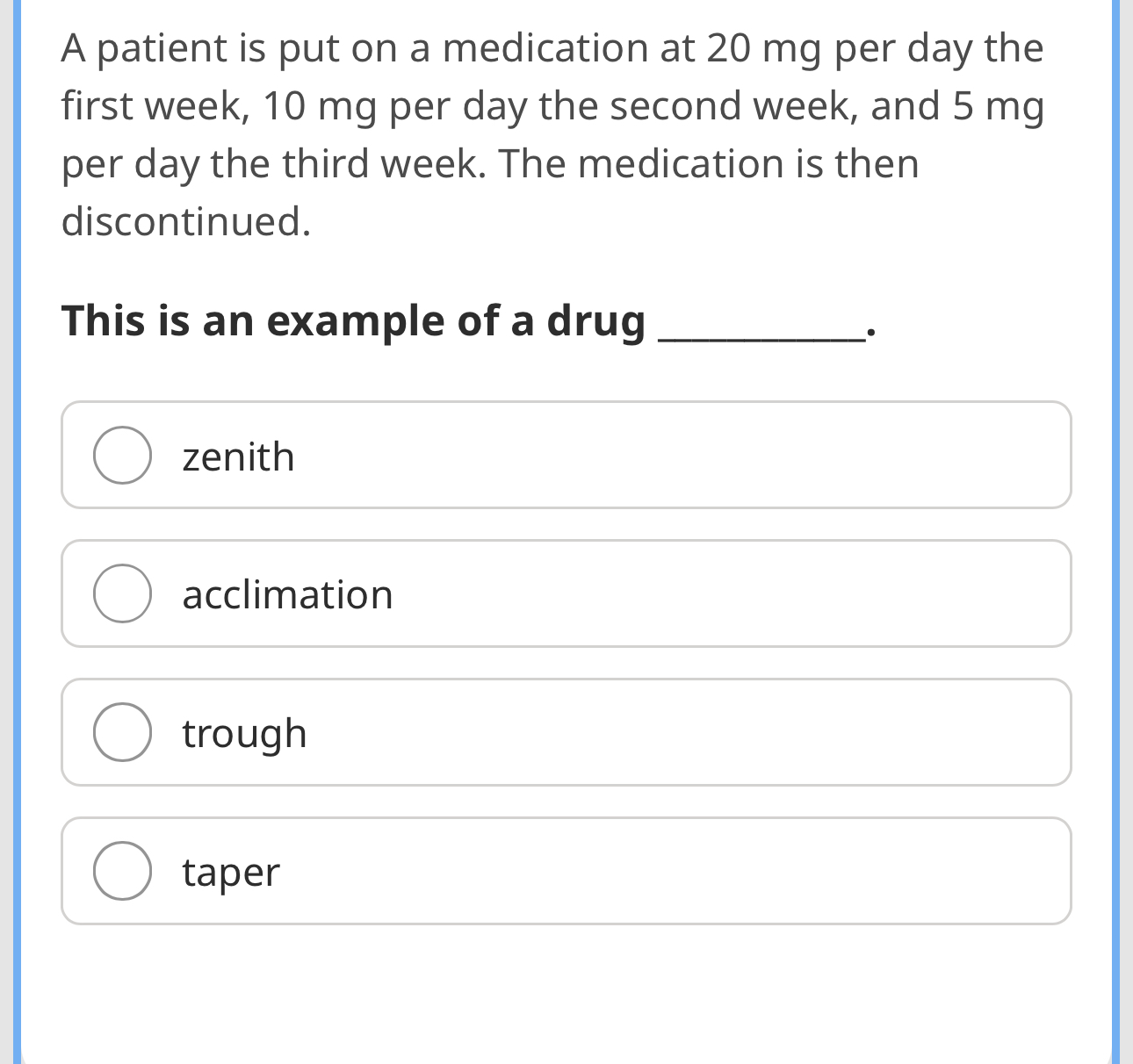Select the zenith answer option
The height and width of the screenshot is (1064, 1133).
tap(122, 456)
